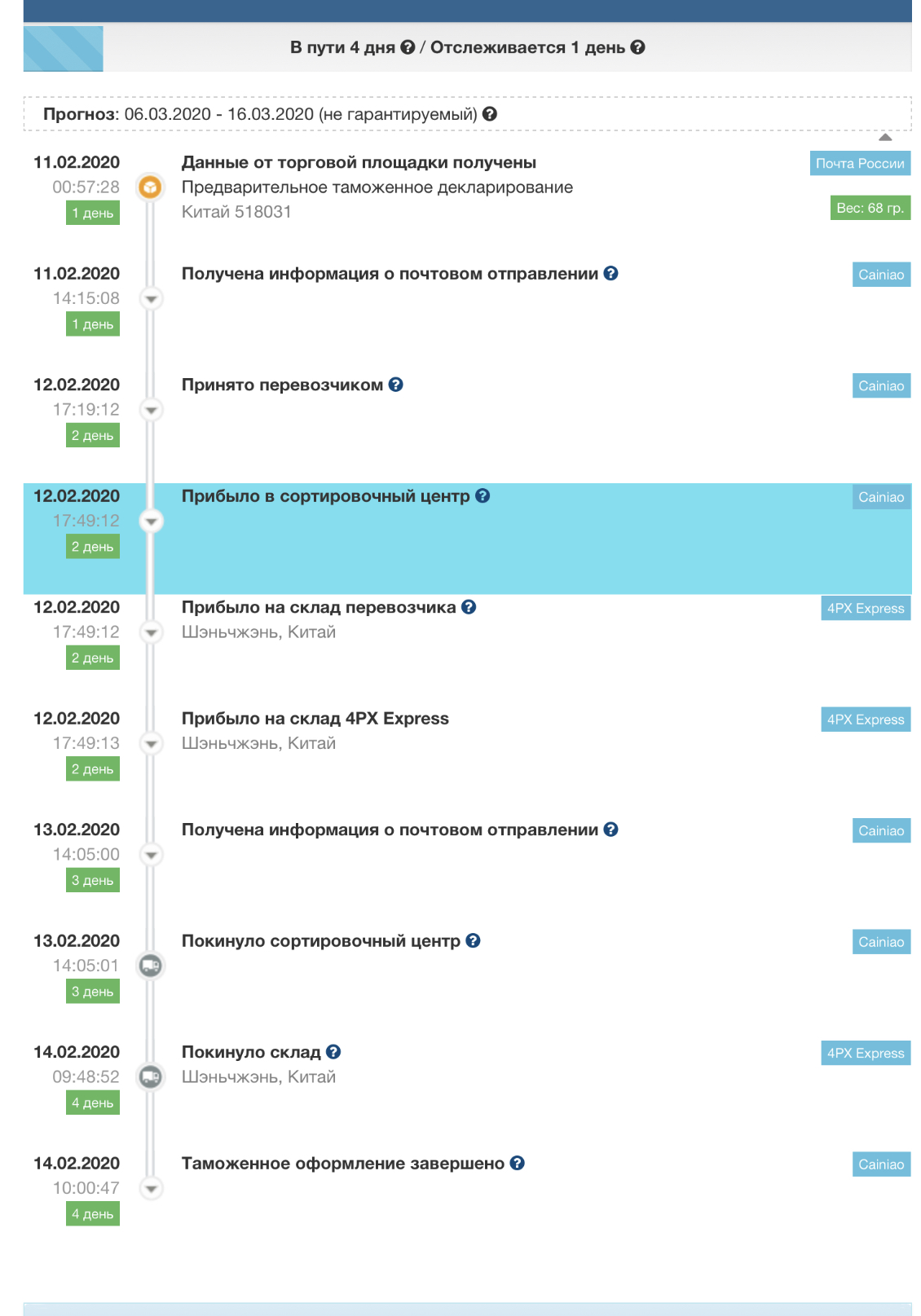Tap the Cainiao label at 'Принято перевозчиком'
Image resolution: width=921 pixels, height=1316 pixels.
(881, 385)
